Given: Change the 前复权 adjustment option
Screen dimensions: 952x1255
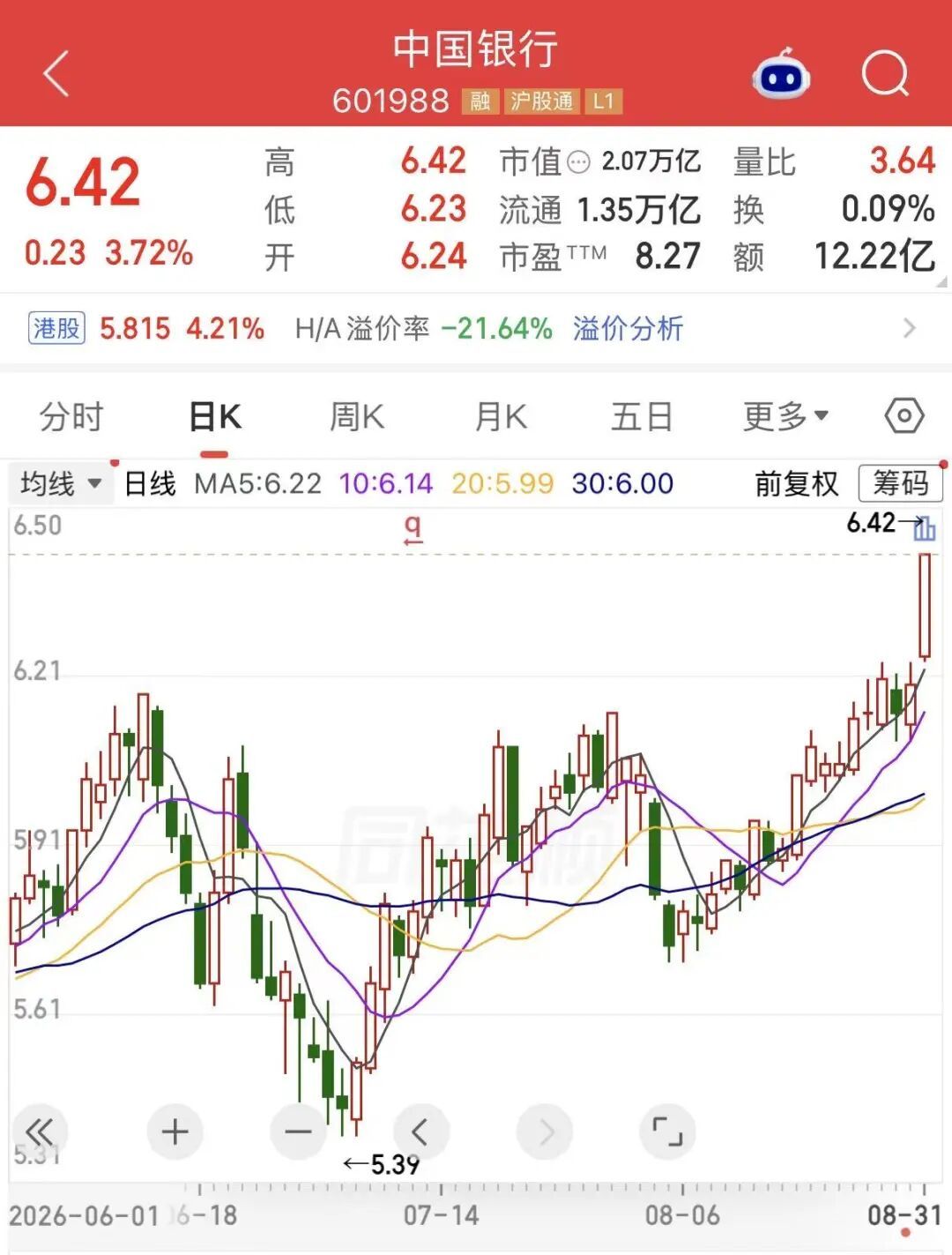Looking at the screenshot, I should point(796,483).
